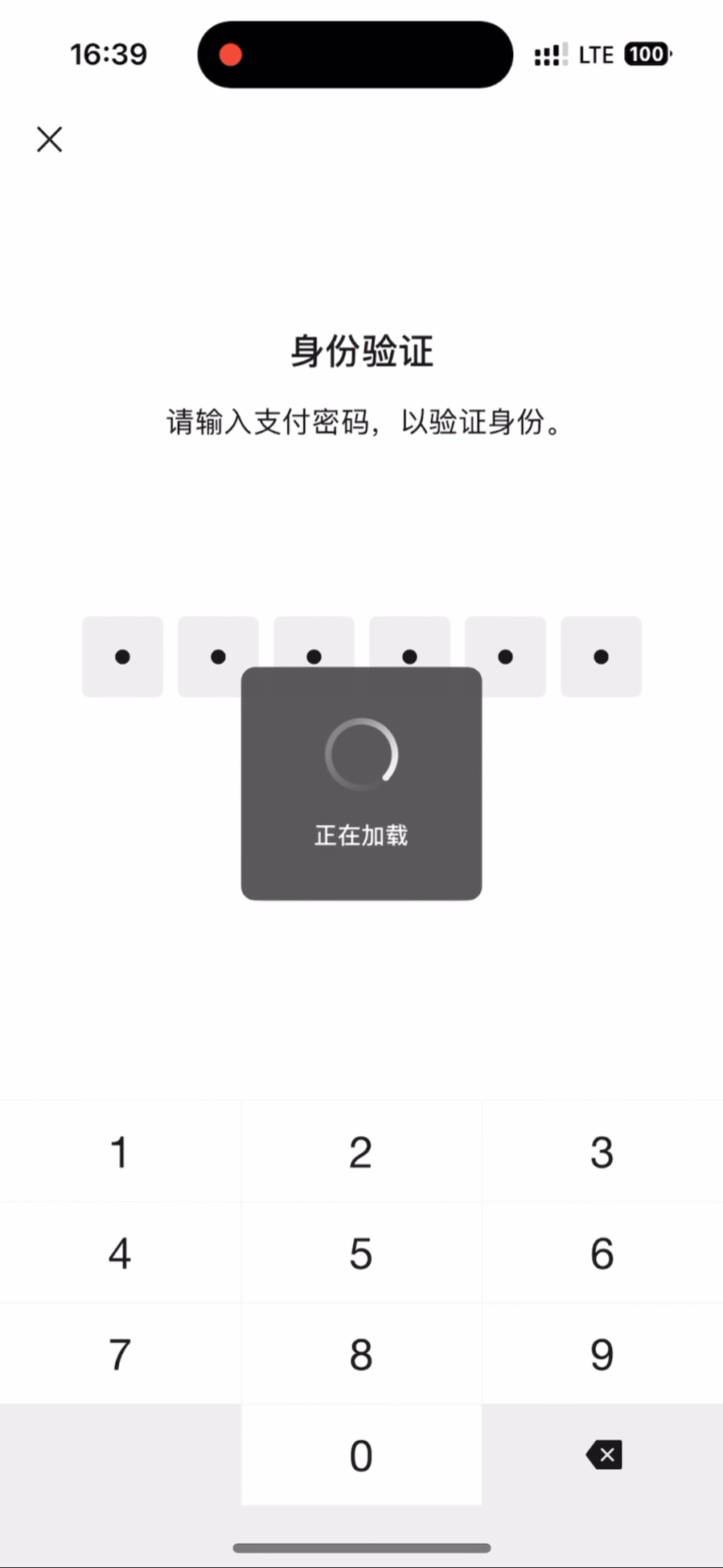Tap the number 3 key
723x1568 pixels.
coord(602,1152)
